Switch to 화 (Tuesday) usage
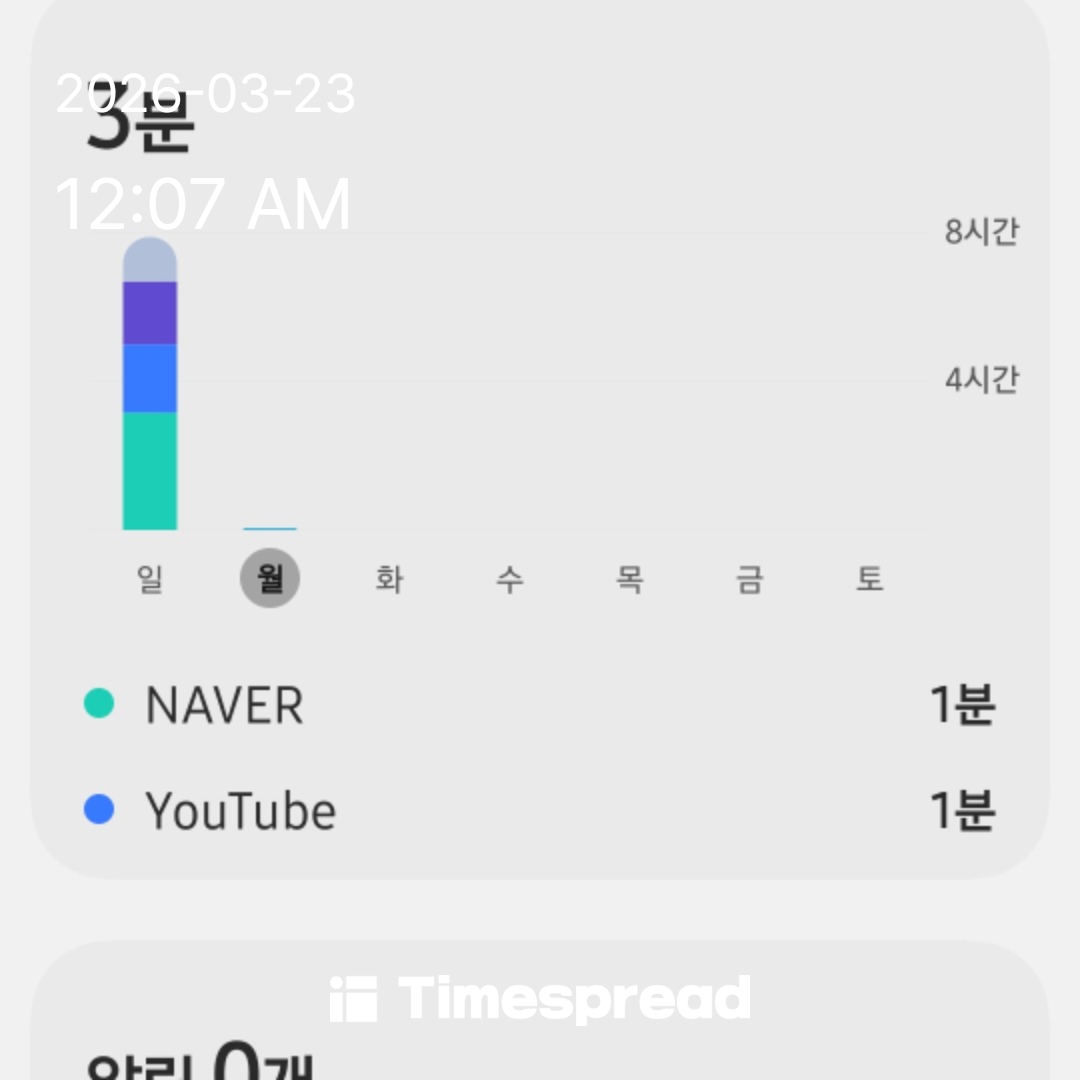Screen dimensions: 1080x1080 pyautogui.click(x=389, y=579)
